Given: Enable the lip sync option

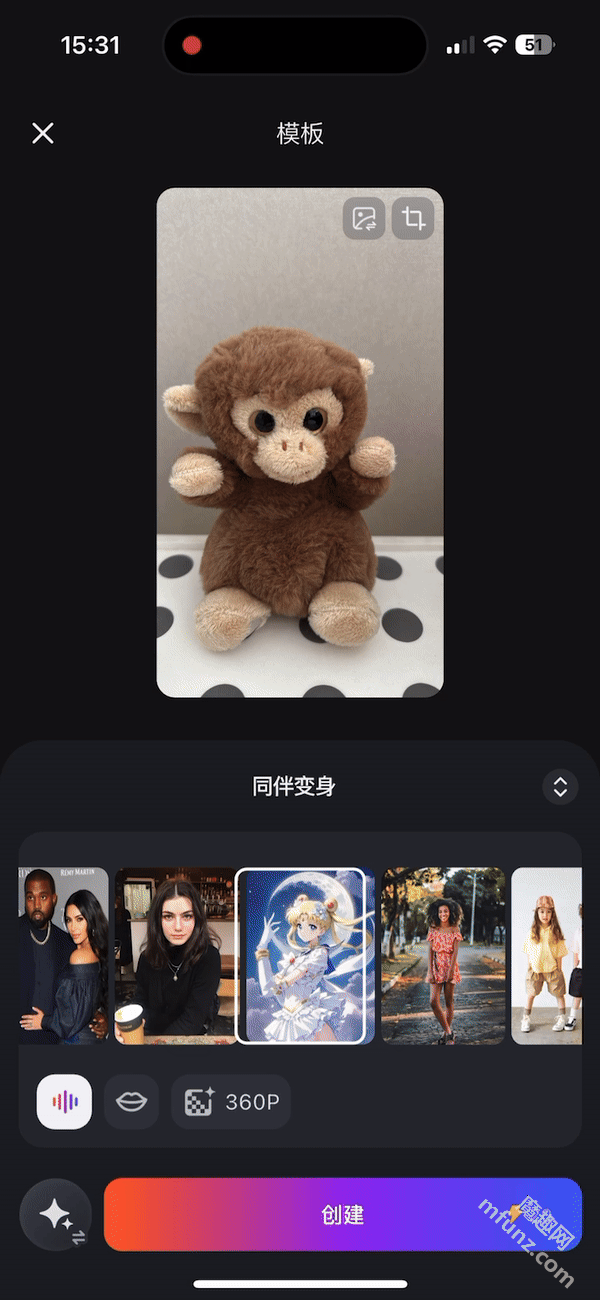Looking at the screenshot, I should click(132, 1102).
